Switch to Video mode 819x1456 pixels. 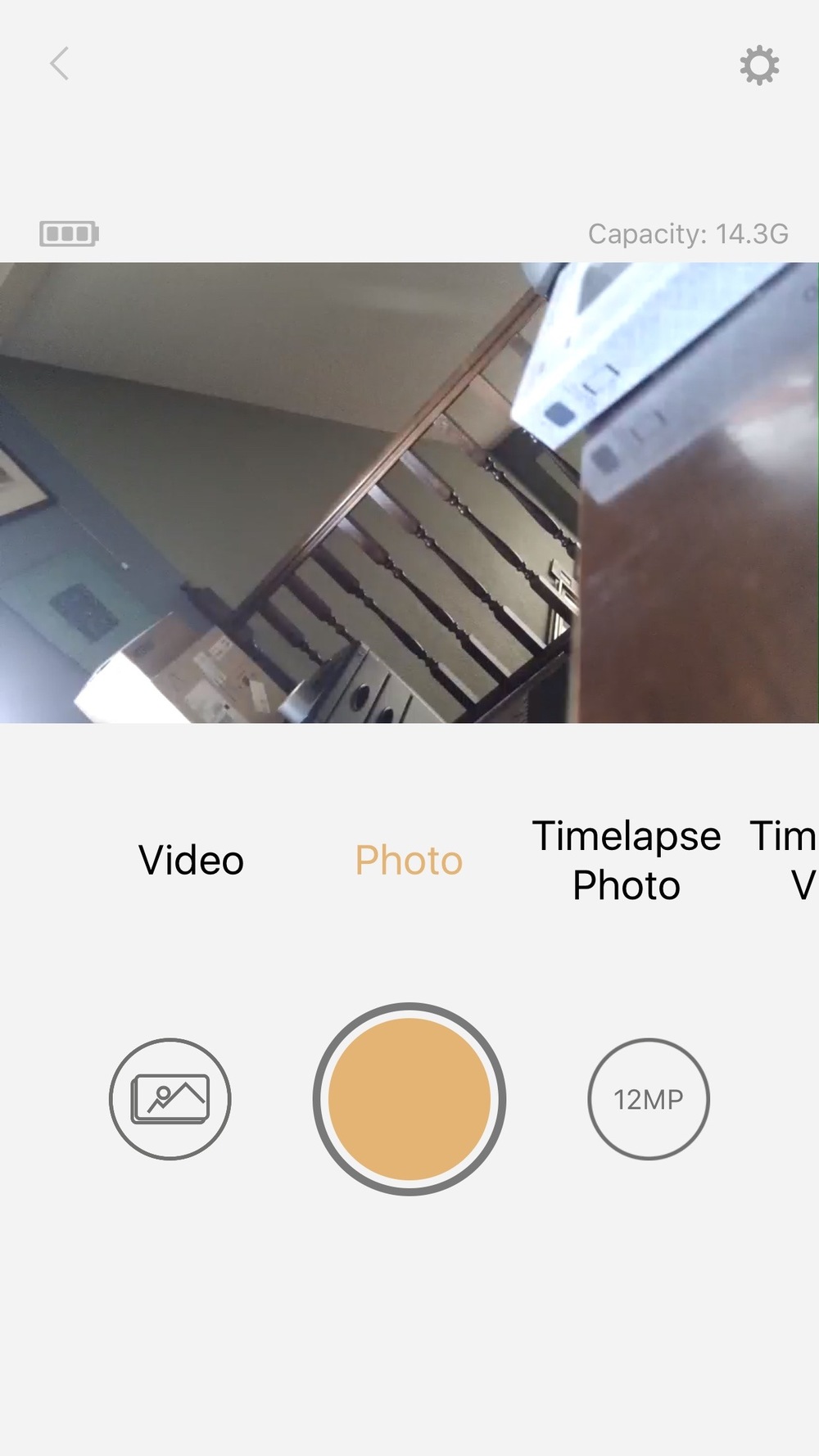coord(191,861)
